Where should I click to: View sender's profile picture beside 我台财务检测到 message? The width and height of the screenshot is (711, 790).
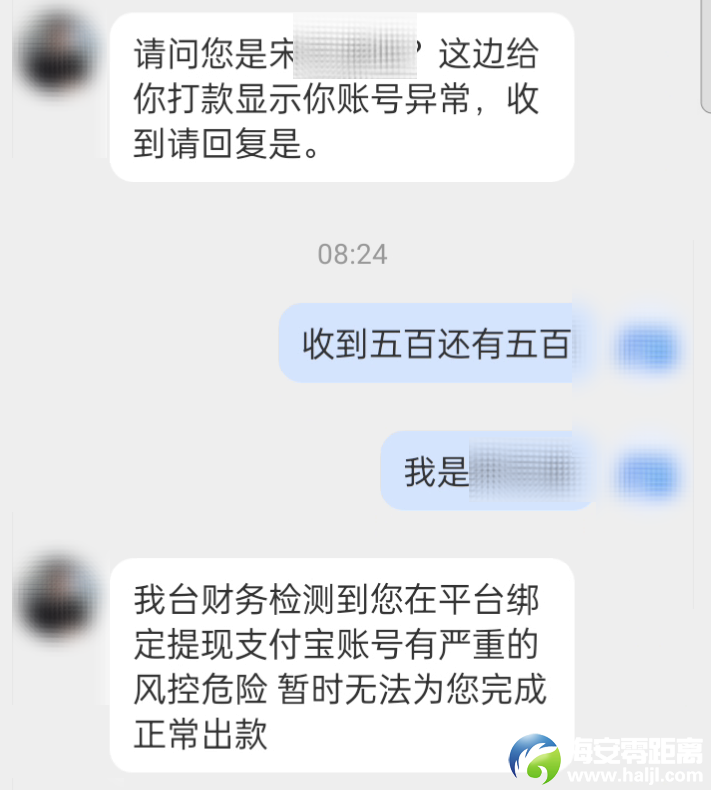[56, 597]
